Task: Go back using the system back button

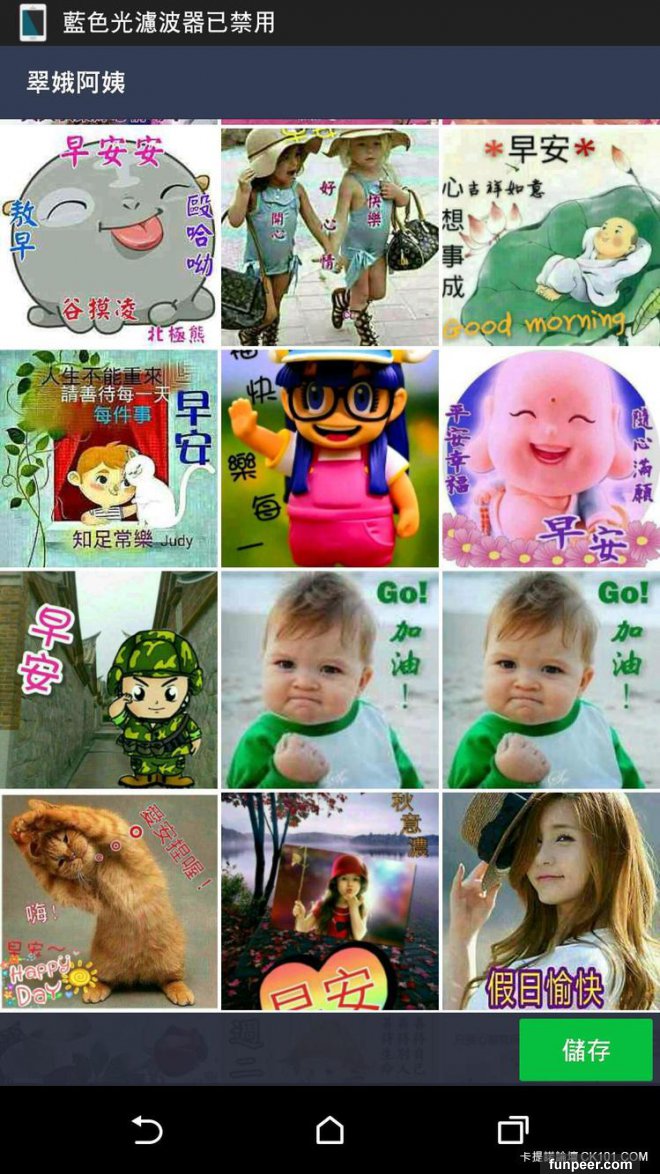Action: (x=147, y=1130)
